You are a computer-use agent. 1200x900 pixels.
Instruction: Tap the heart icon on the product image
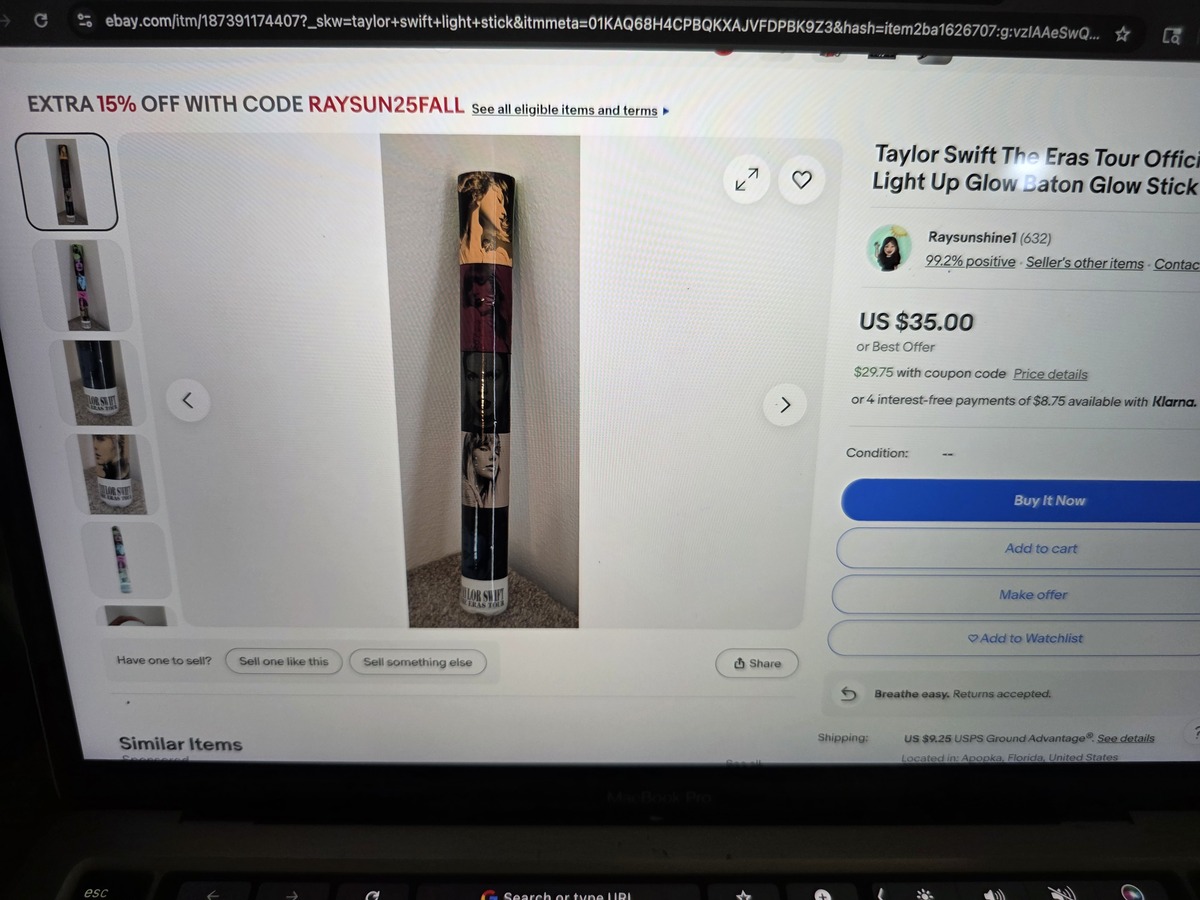pos(801,180)
